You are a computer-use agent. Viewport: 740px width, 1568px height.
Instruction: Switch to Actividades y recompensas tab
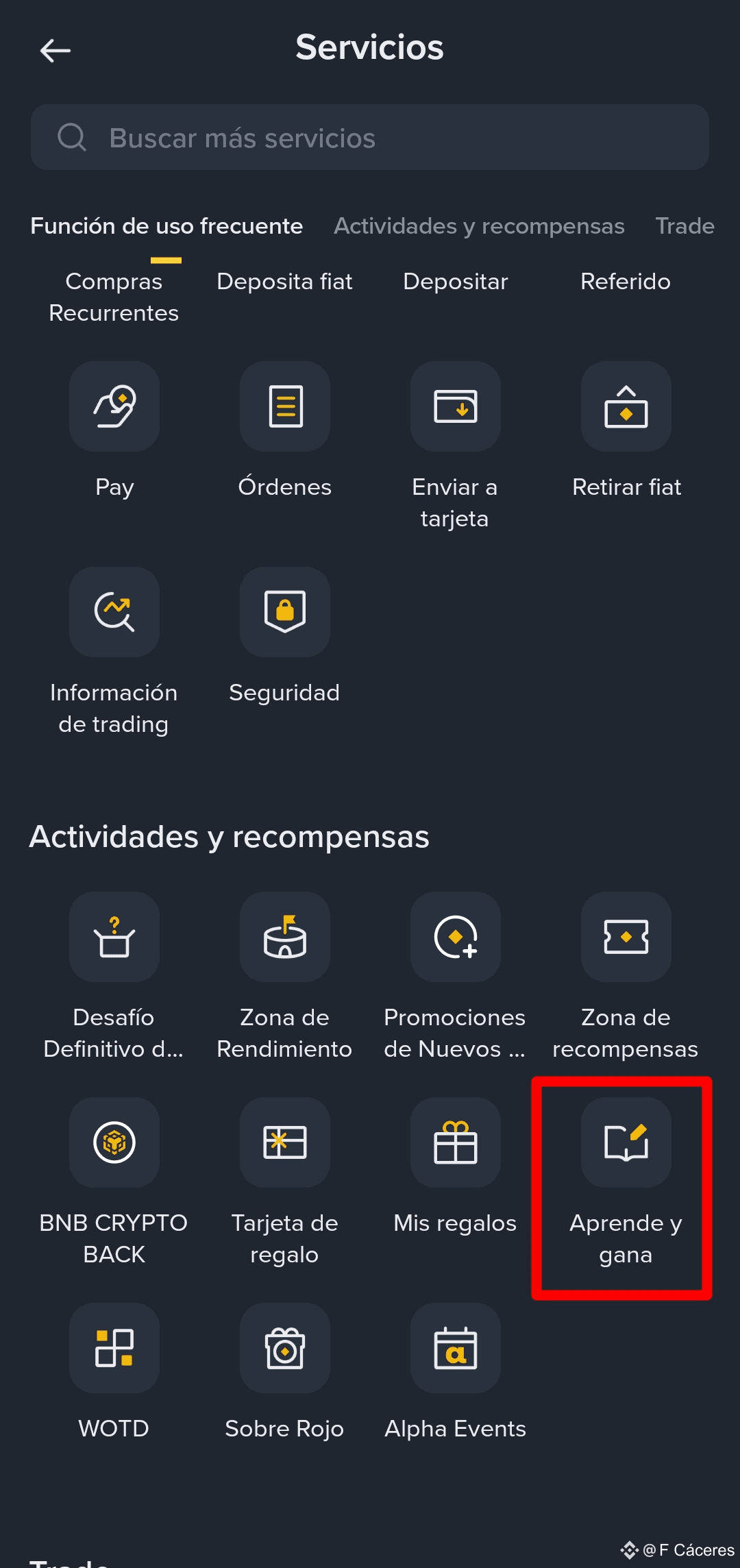click(479, 226)
